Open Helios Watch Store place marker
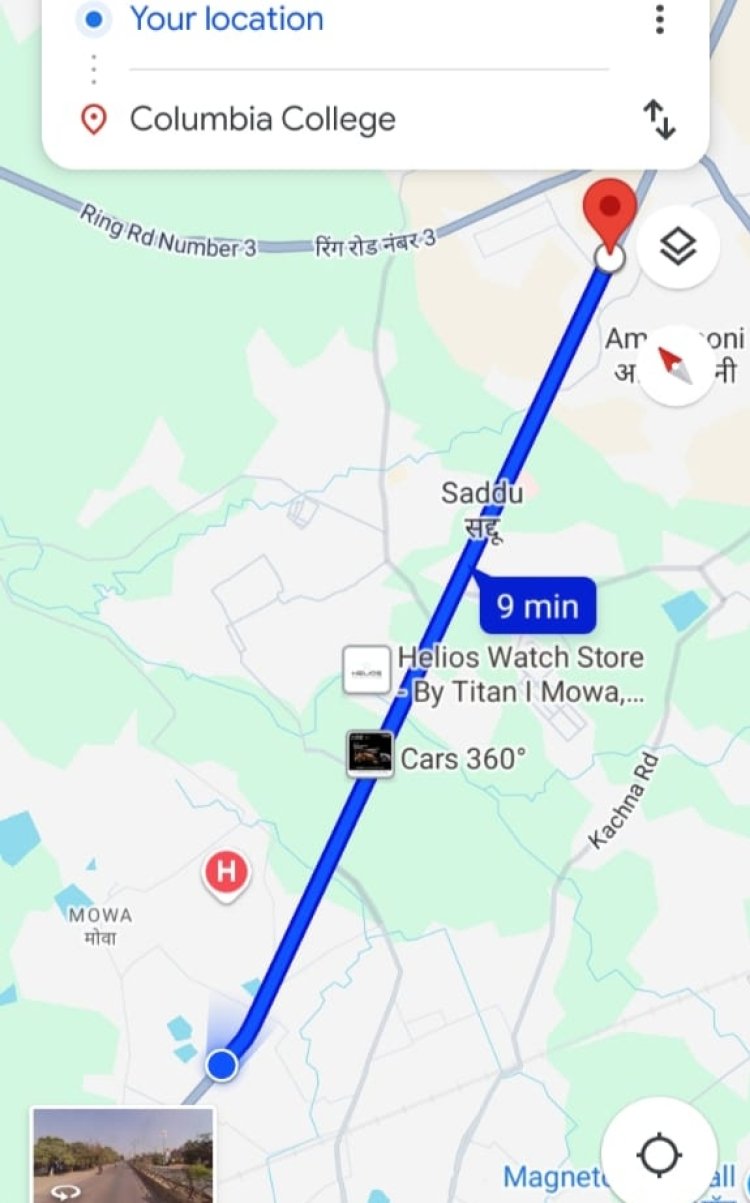 367,671
